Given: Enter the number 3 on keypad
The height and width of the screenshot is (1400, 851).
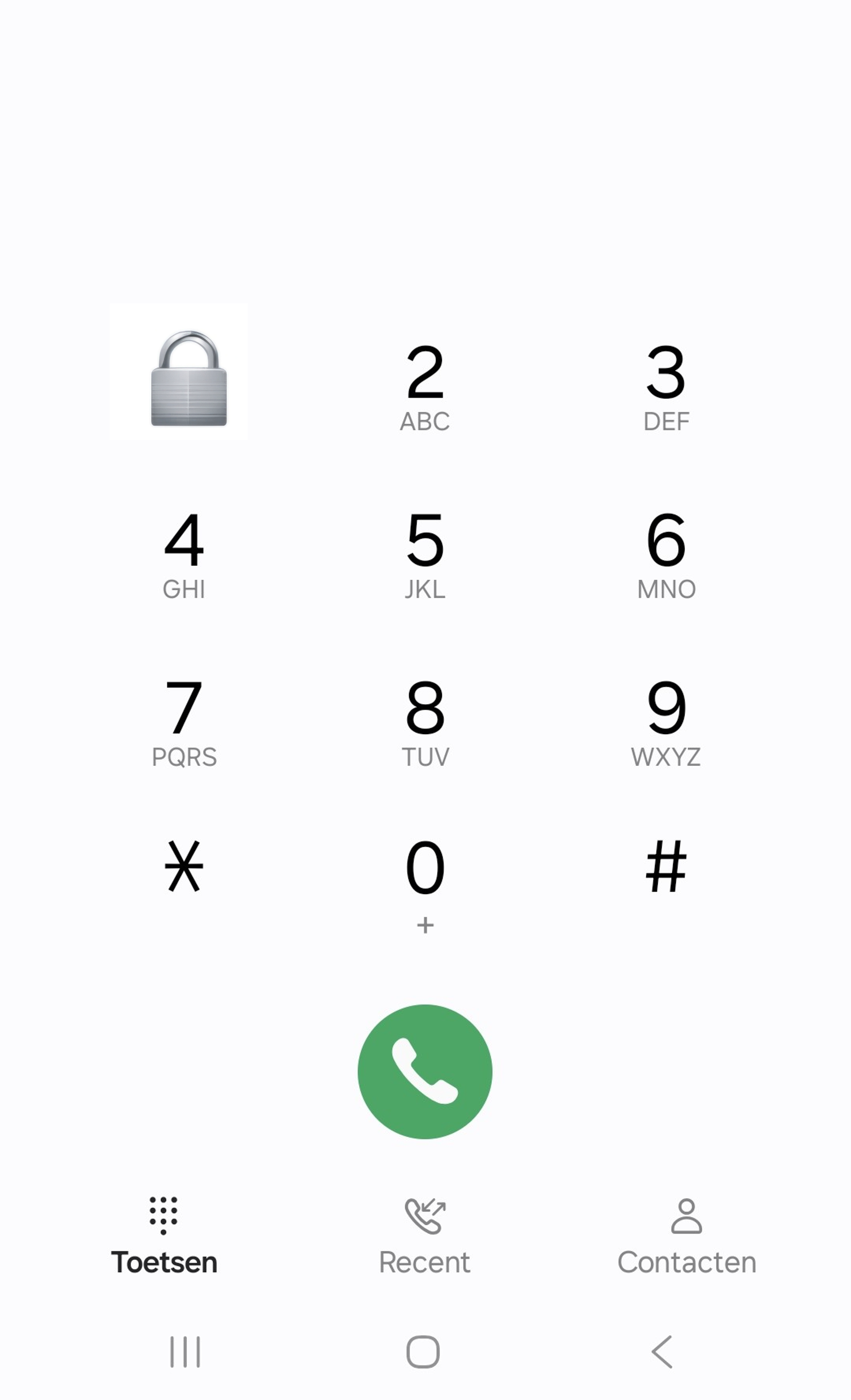Looking at the screenshot, I should tap(665, 386).
